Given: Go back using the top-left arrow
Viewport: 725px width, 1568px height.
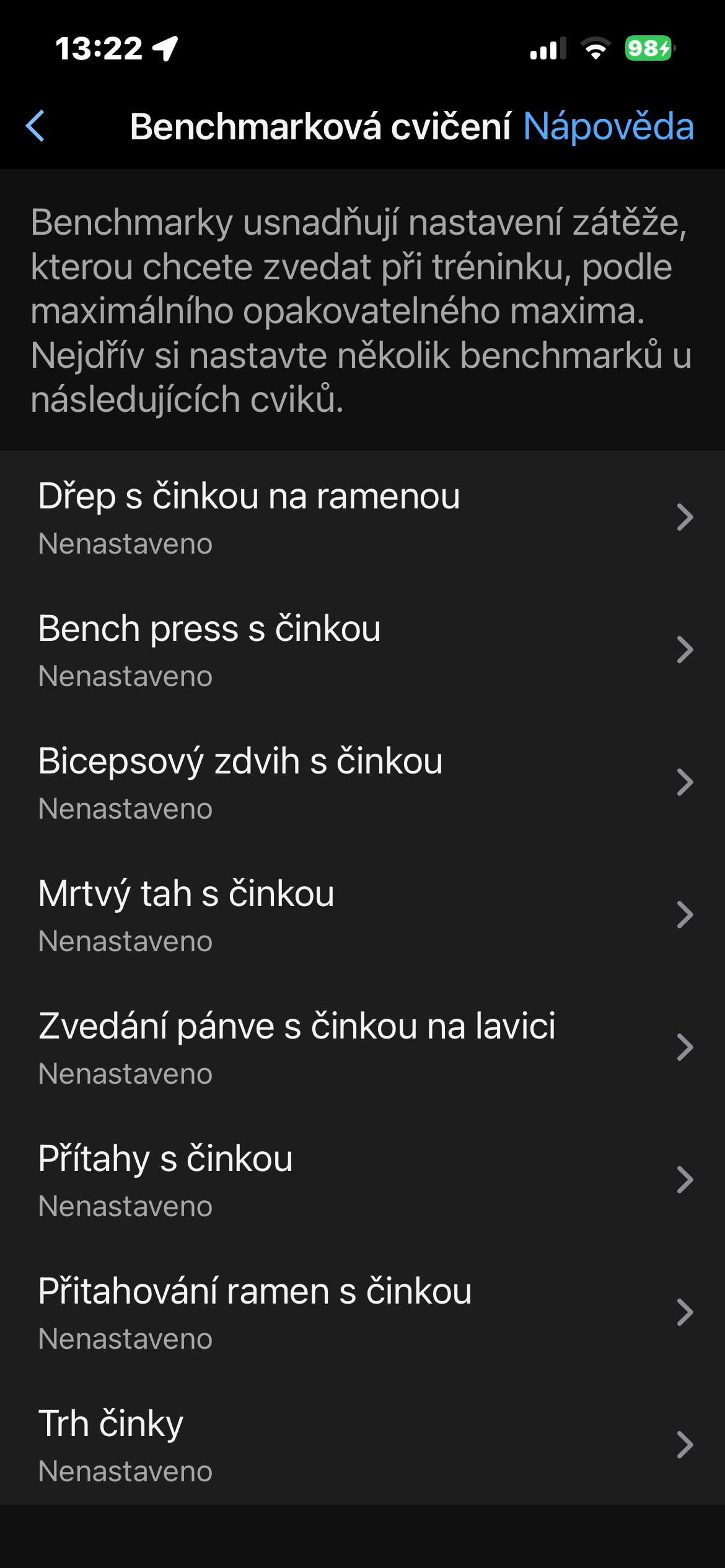Looking at the screenshot, I should pyautogui.click(x=35, y=126).
